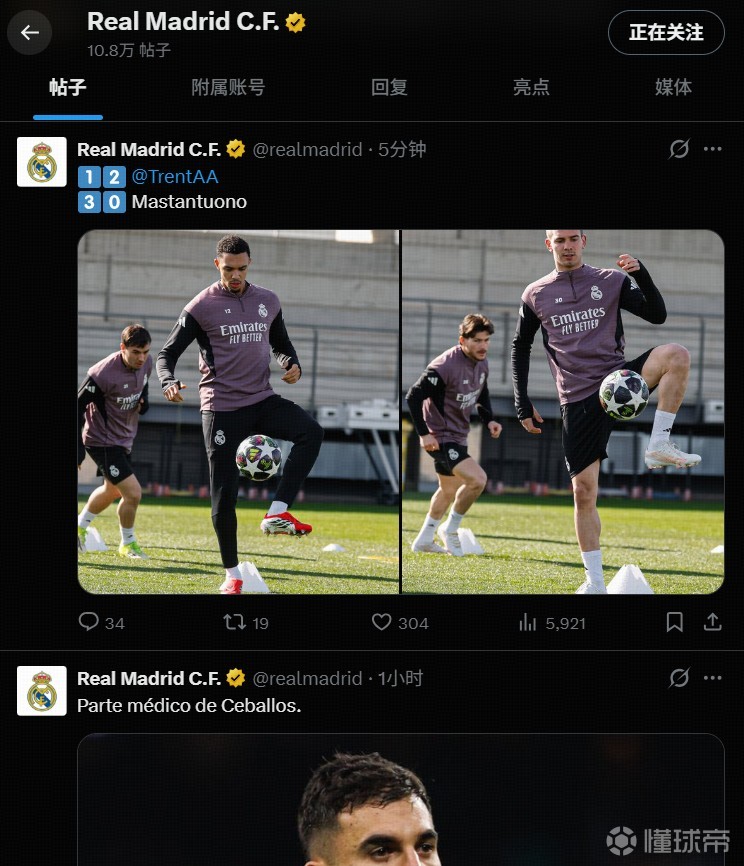Switch to the 回复 tab
The height and width of the screenshot is (866, 744).
[389, 88]
